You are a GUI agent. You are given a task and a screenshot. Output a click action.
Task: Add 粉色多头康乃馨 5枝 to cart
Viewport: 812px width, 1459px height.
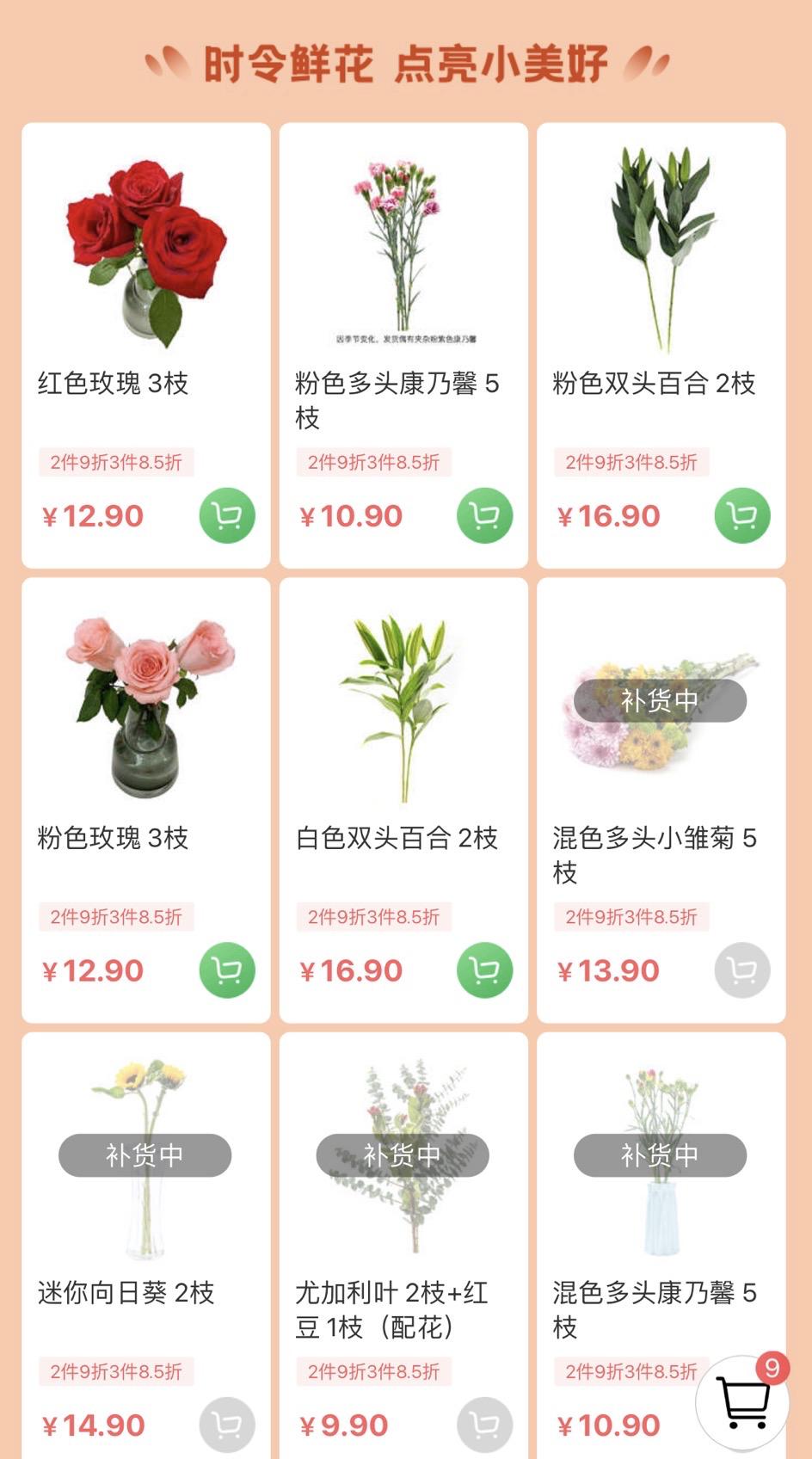coord(484,516)
